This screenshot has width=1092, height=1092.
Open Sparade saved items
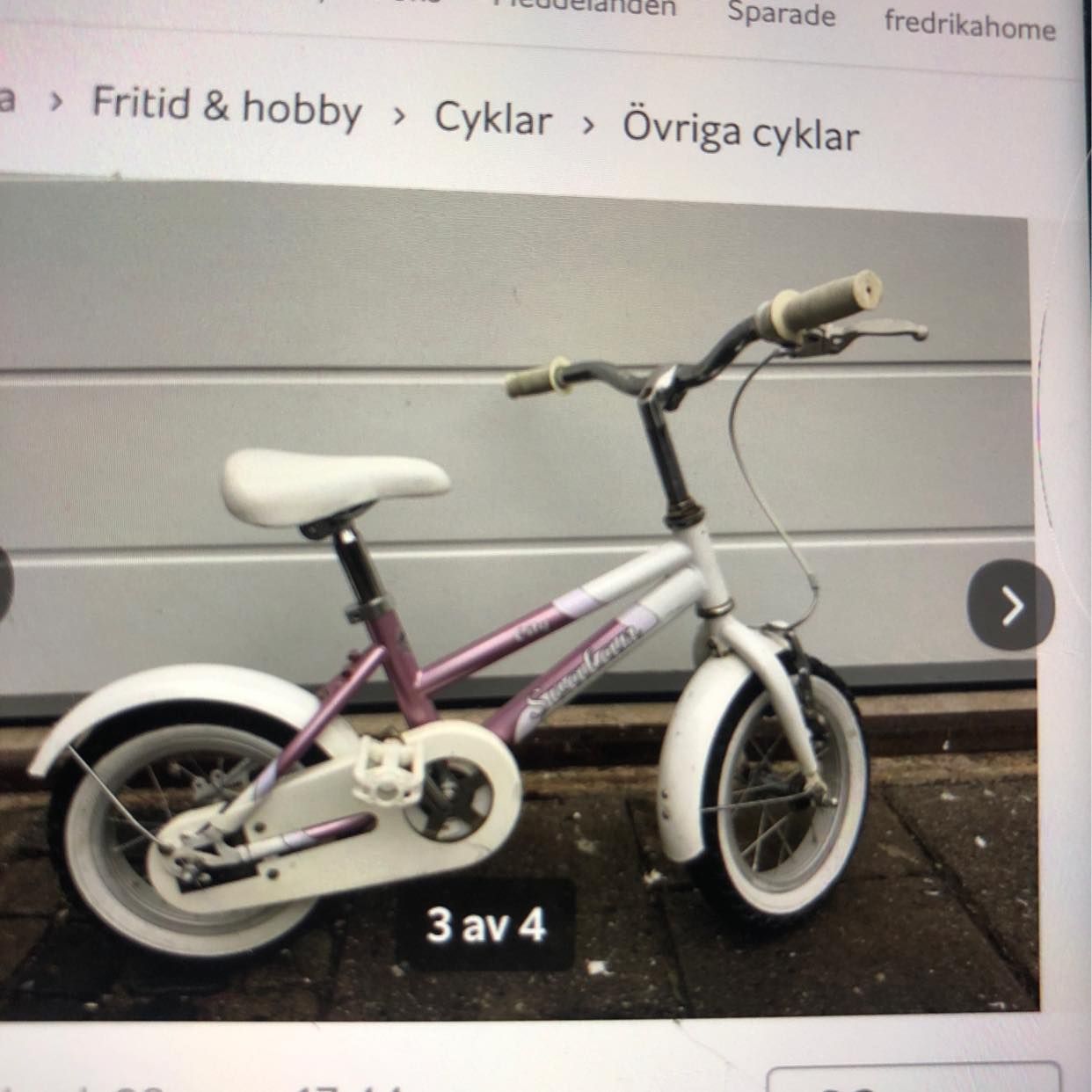pos(781,15)
